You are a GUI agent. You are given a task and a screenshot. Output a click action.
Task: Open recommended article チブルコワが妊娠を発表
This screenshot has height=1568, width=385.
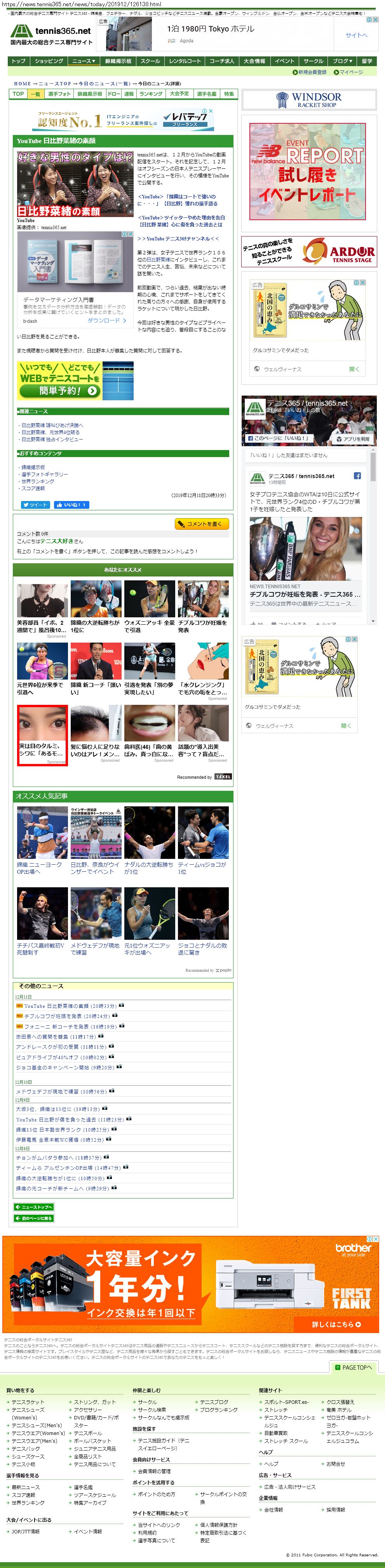tap(202, 626)
